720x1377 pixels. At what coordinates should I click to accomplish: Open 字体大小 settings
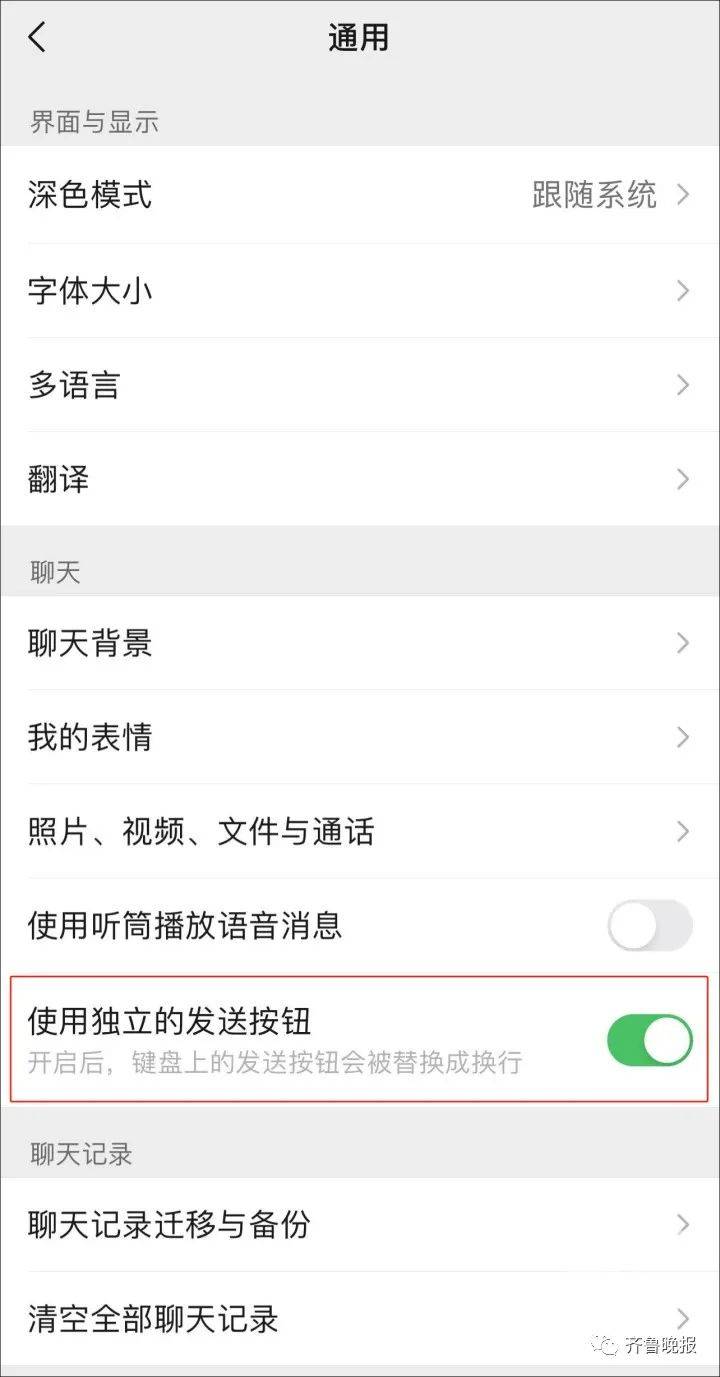click(x=360, y=291)
